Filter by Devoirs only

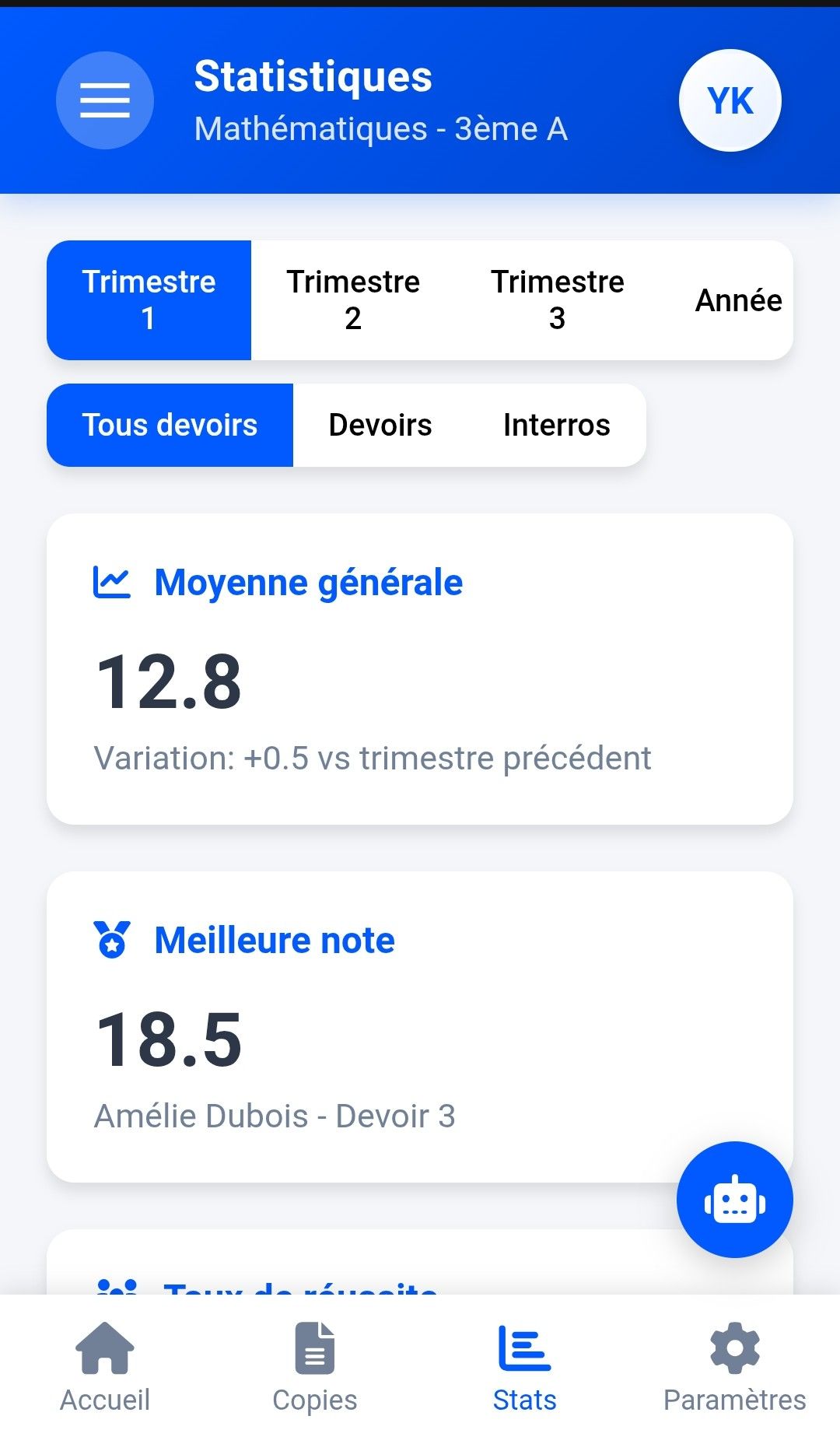(380, 425)
